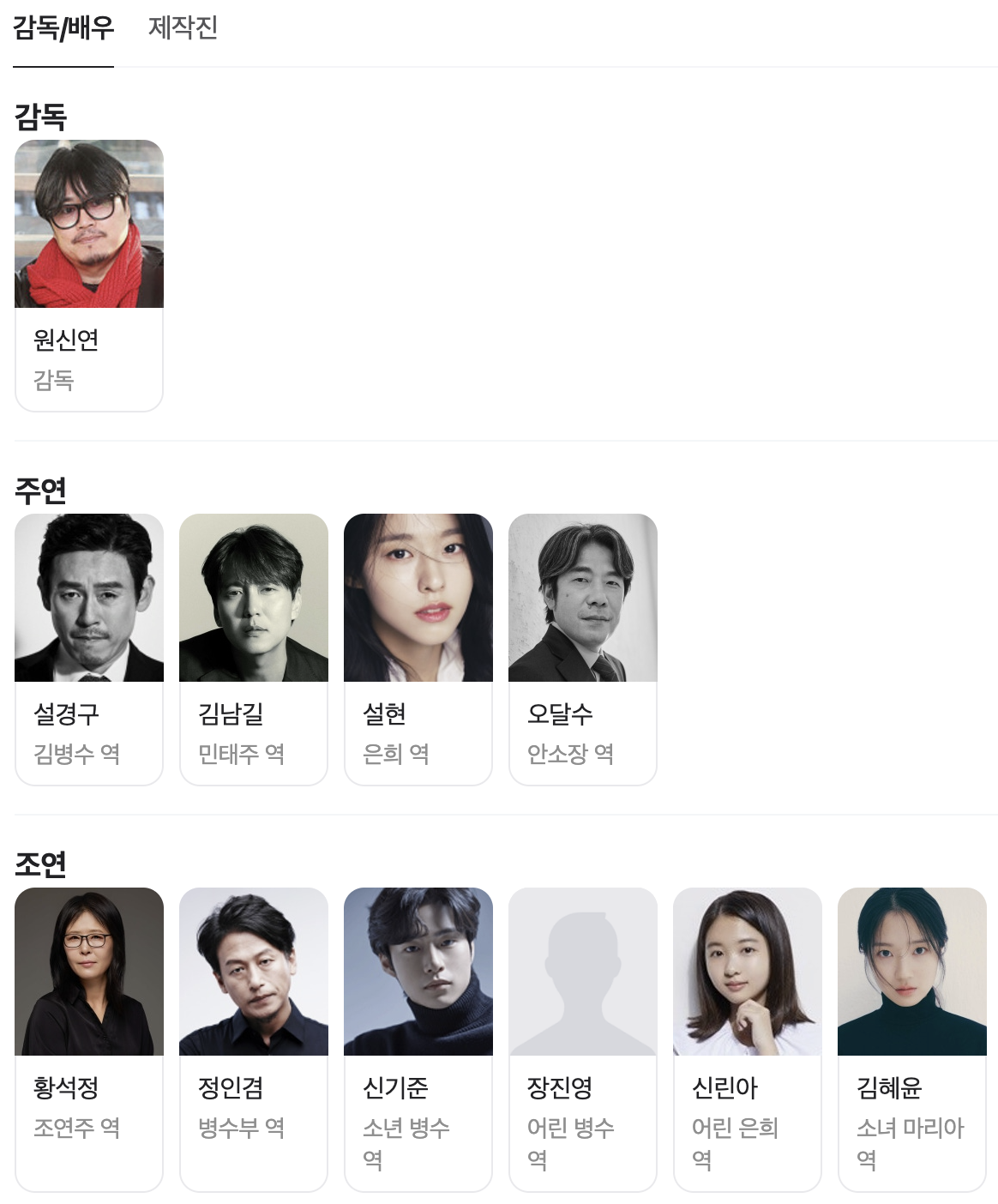View 김남길's profile card

click(x=254, y=648)
